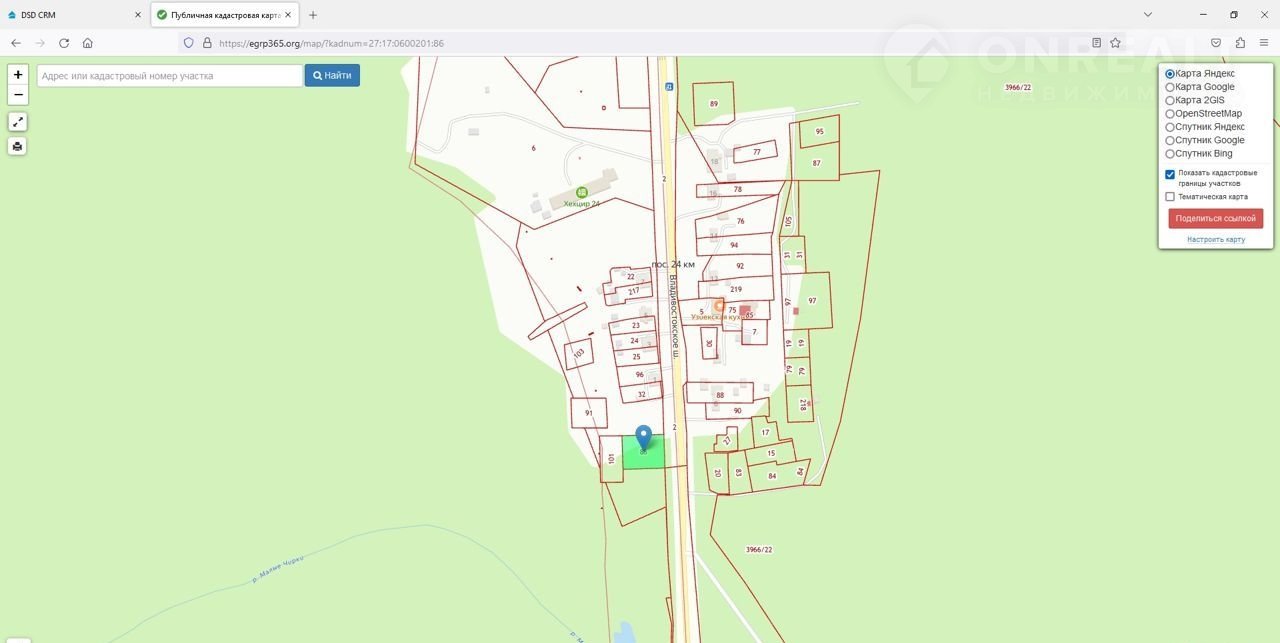Toggle fullscreen map mode
This screenshot has width=1280, height=643.
[18, 121]
